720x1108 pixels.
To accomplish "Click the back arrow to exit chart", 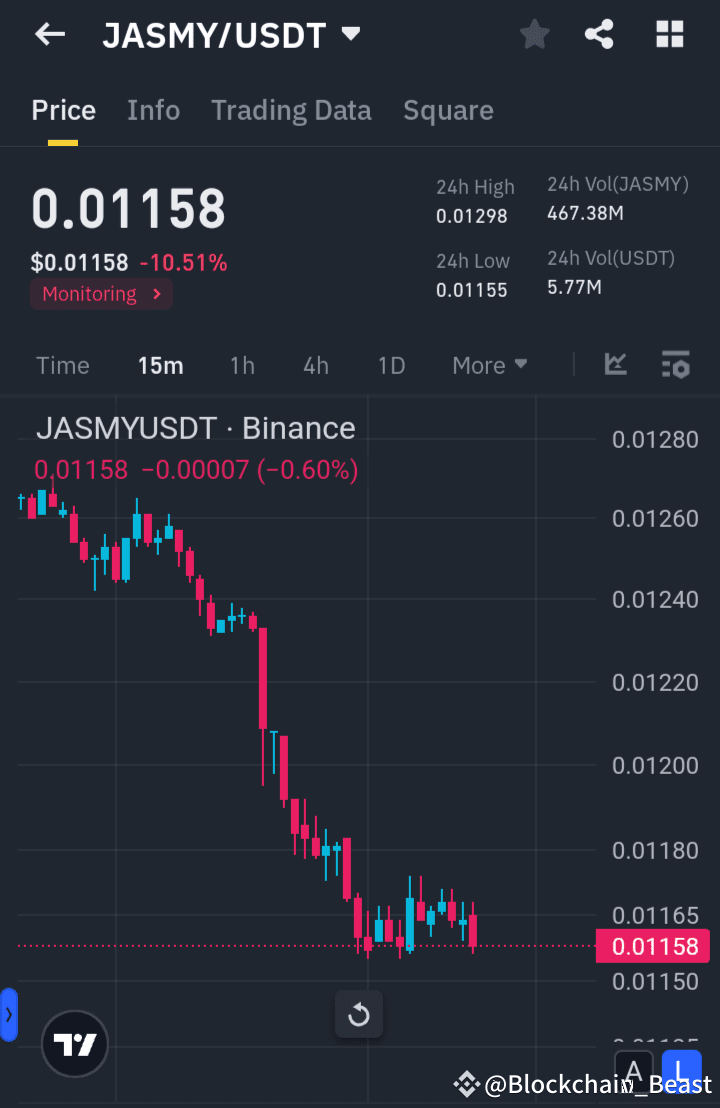I will pos(48,34).
